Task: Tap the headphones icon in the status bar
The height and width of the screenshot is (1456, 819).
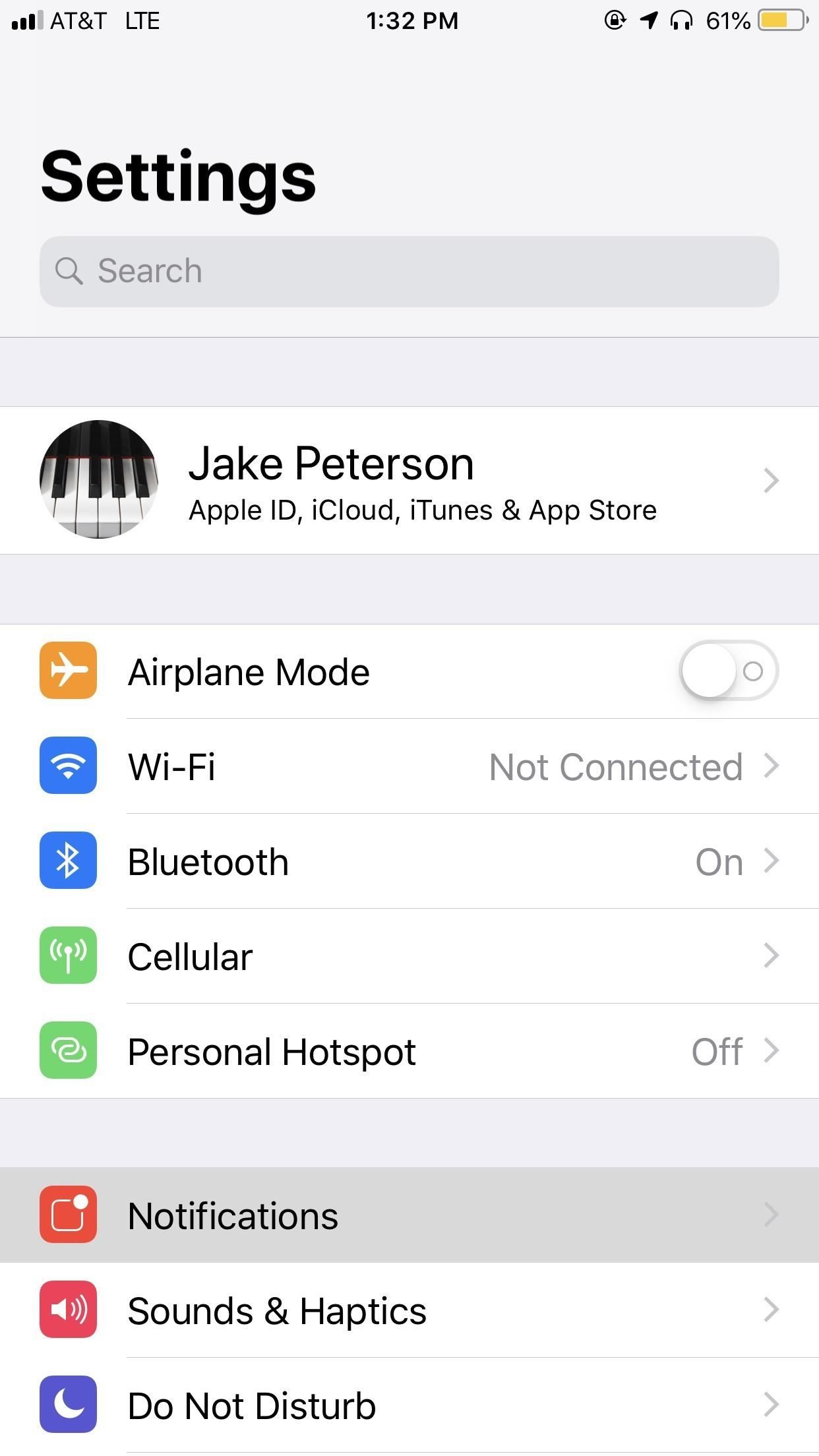Action: coord(680,20)
